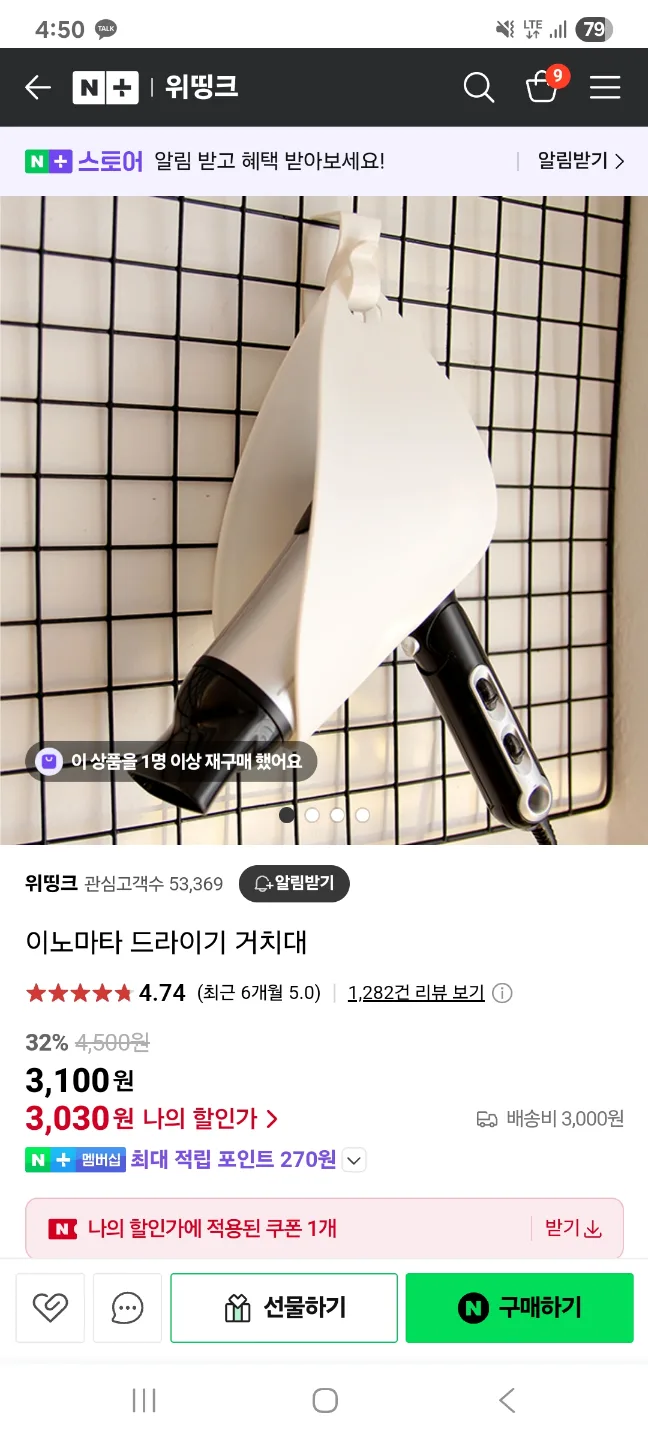Open the hamburger menu
648x1440 pixels.
(x=605, y=88)
